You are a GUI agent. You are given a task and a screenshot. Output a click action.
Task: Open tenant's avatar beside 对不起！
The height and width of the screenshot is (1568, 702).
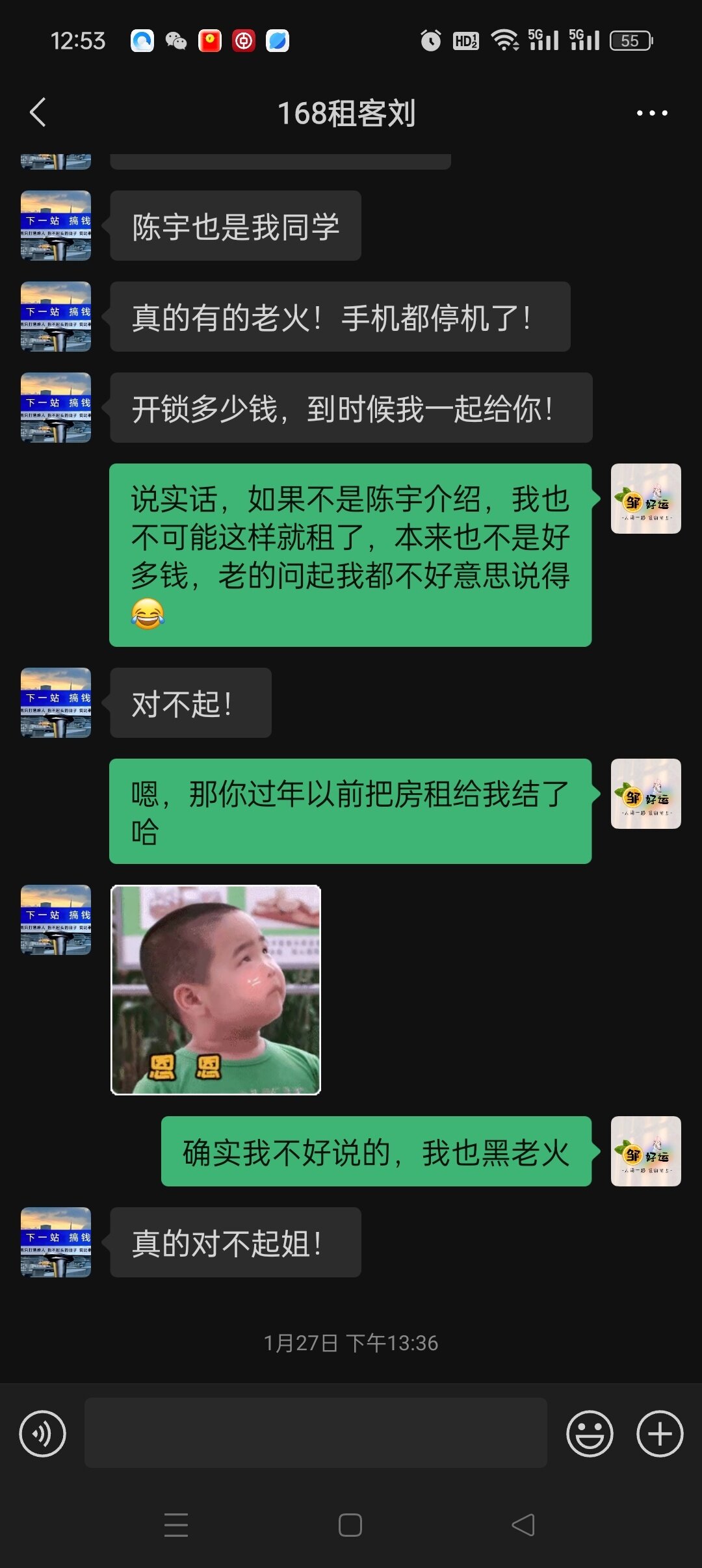(x=56, y=703)
